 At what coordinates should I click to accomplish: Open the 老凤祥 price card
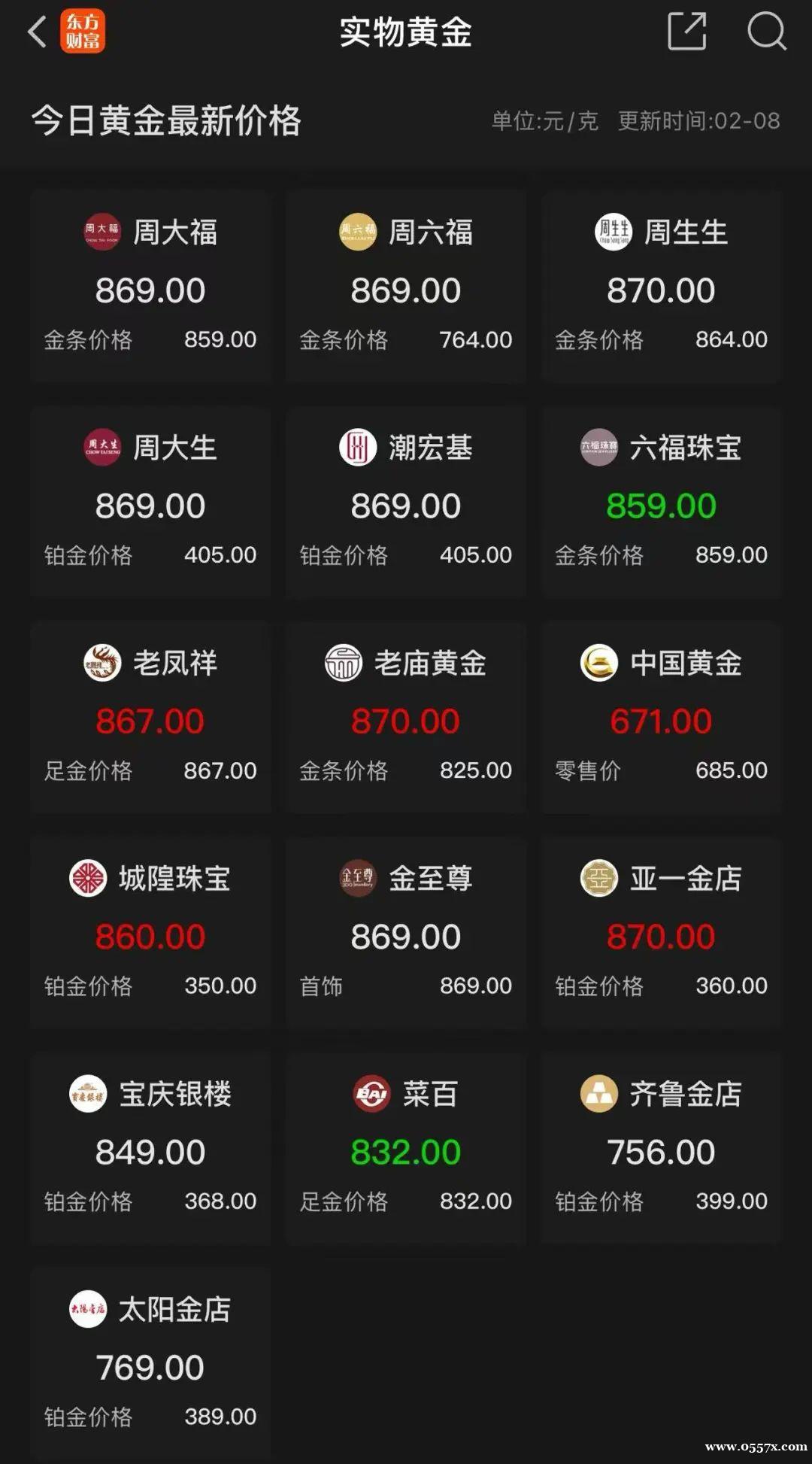click(x=150, y=718)
